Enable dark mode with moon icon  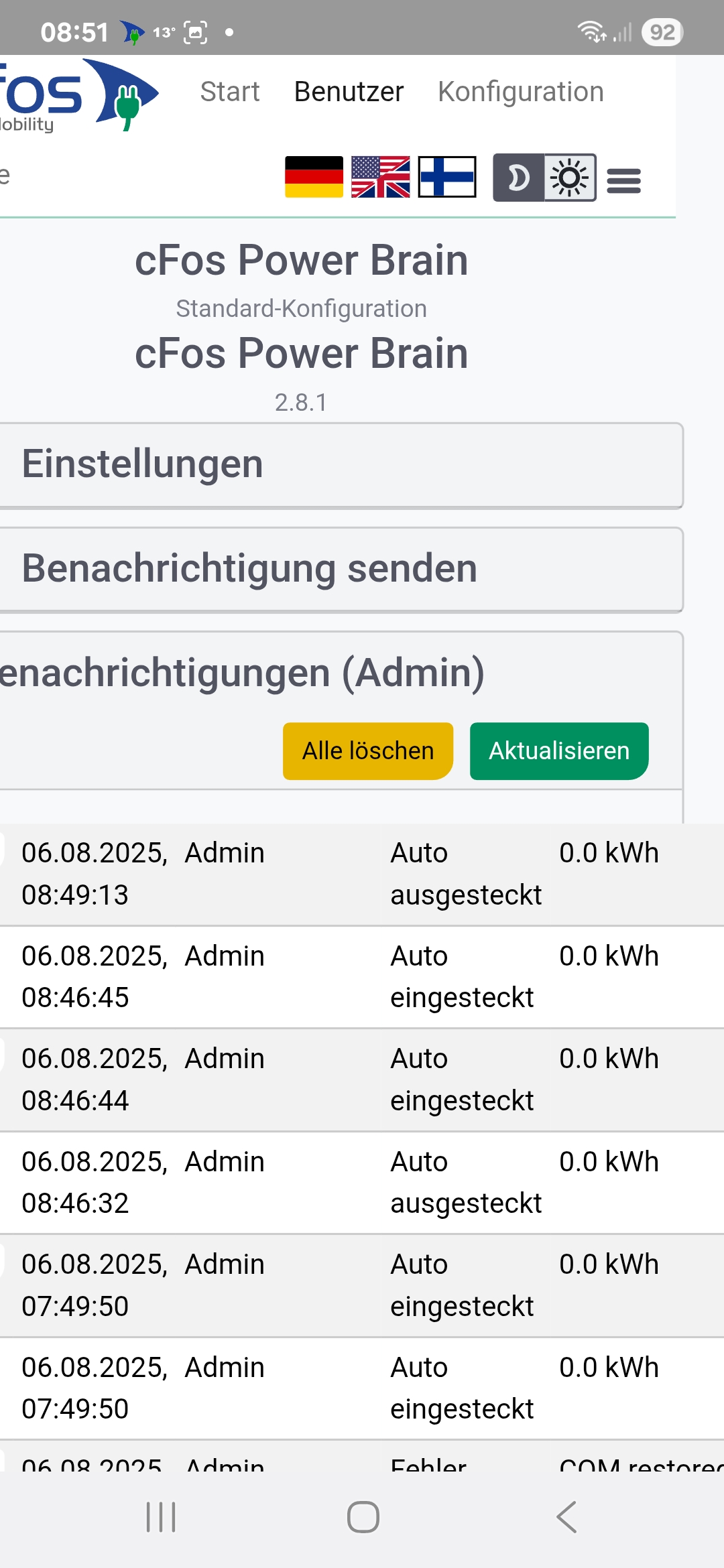pyautogui.click(x=519, y=178)
